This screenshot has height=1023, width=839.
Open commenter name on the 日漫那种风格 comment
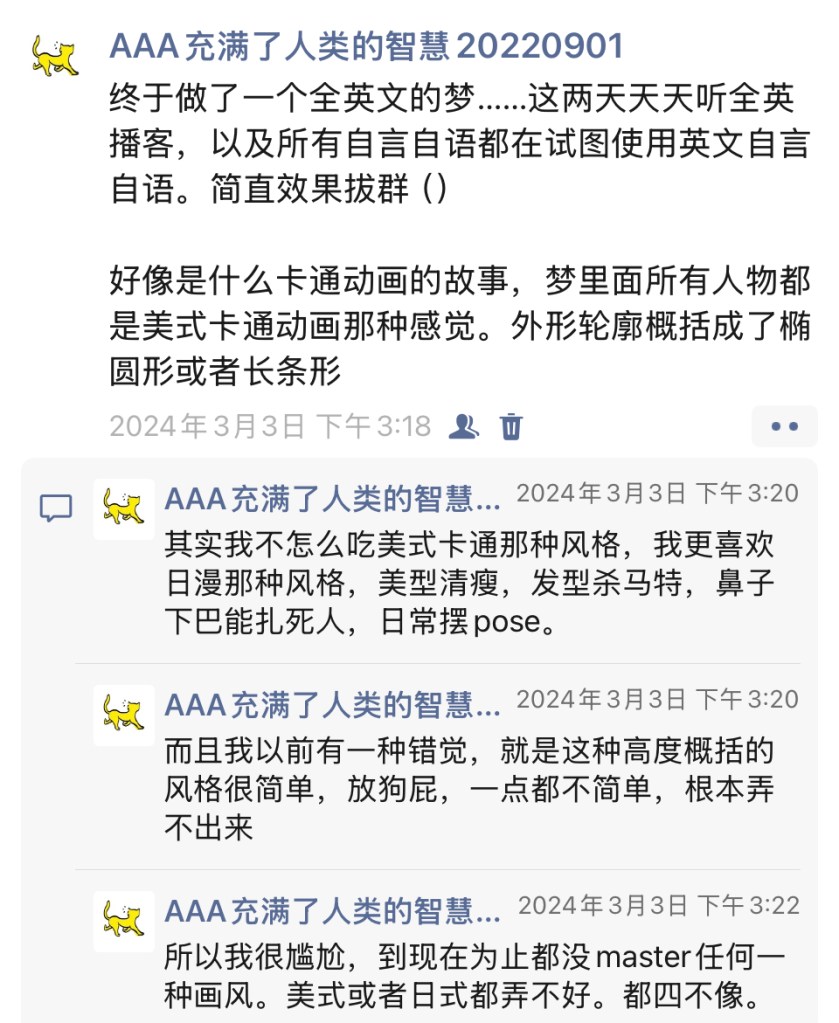click(x=332, y=498)
